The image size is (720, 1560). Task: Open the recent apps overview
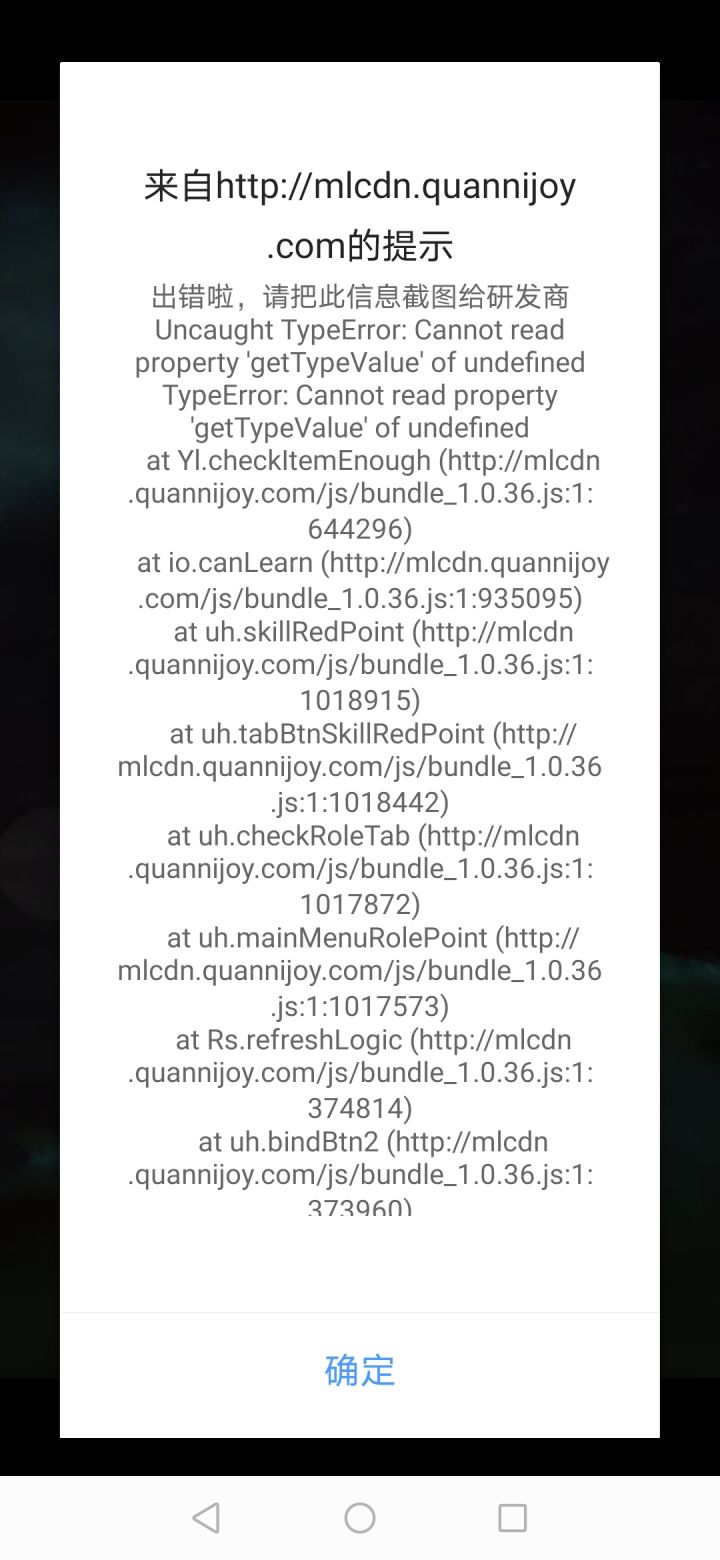pos(512,1518)
